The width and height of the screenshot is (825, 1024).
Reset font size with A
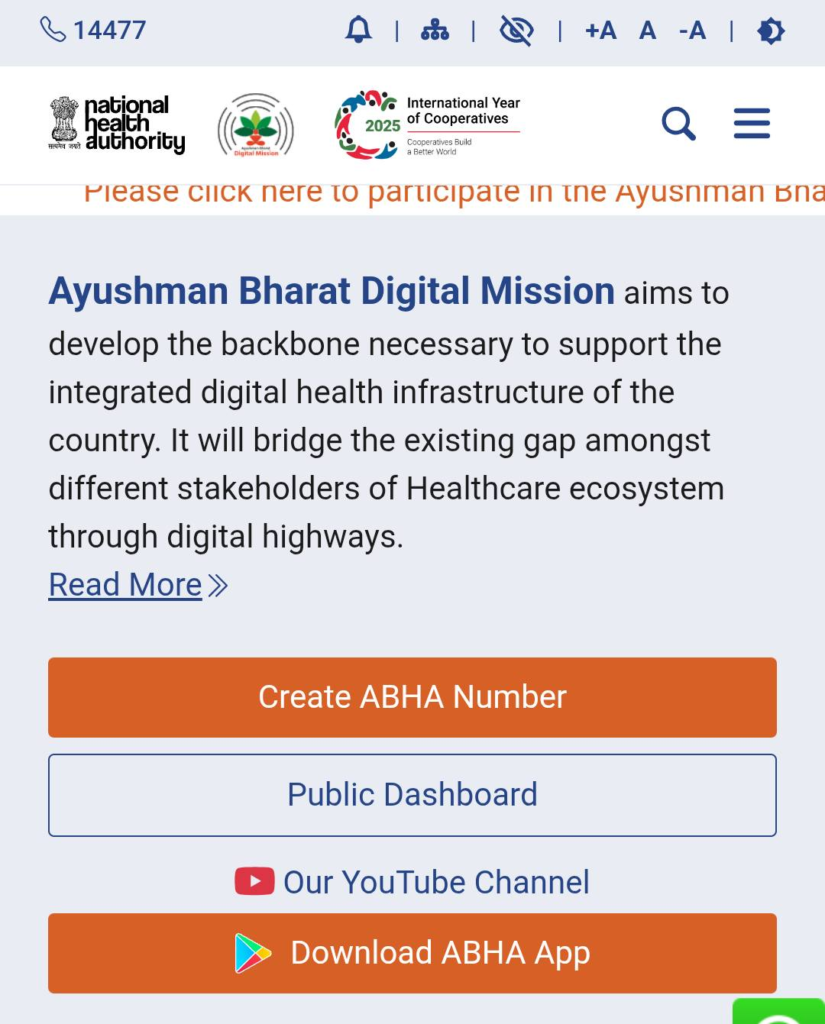[648, 31]
